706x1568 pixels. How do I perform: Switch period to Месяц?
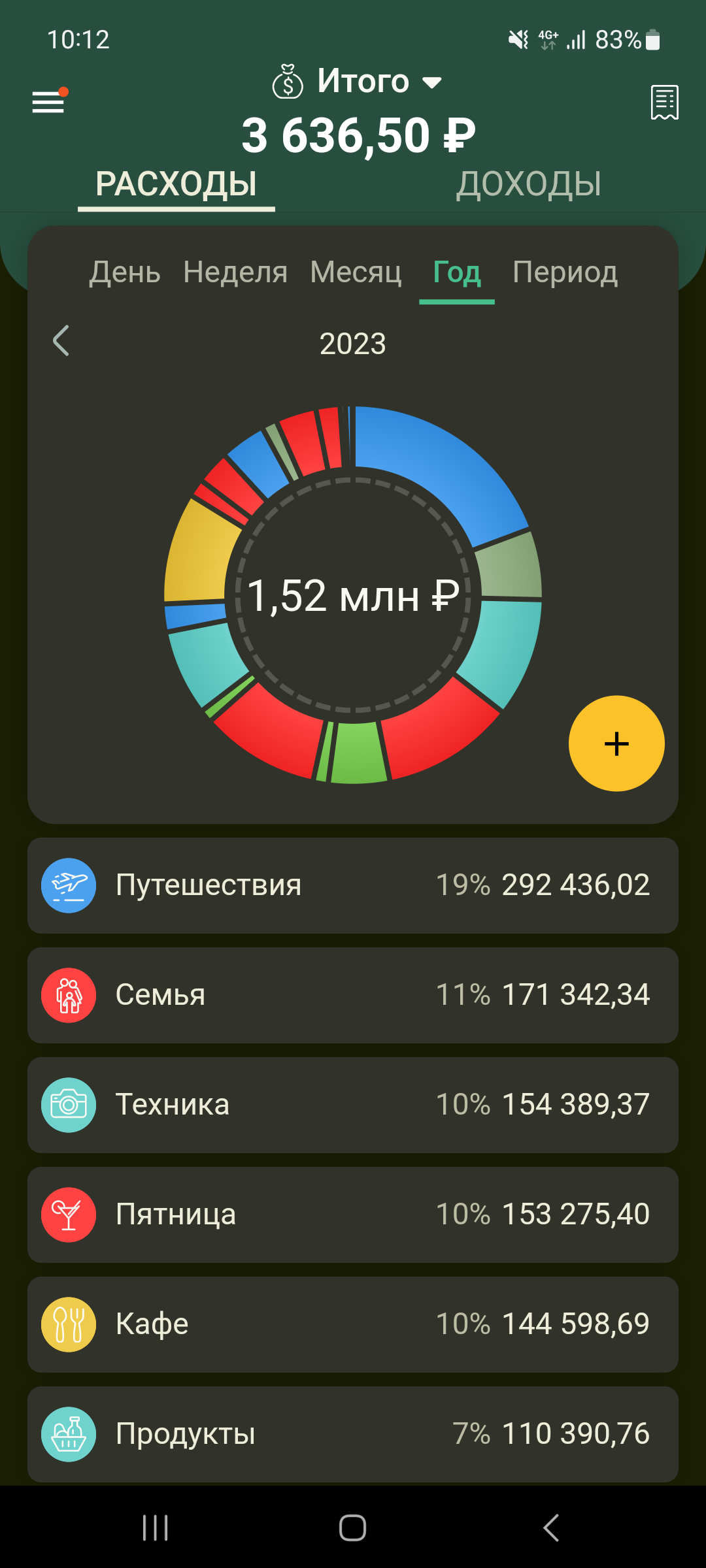[356, 272]
